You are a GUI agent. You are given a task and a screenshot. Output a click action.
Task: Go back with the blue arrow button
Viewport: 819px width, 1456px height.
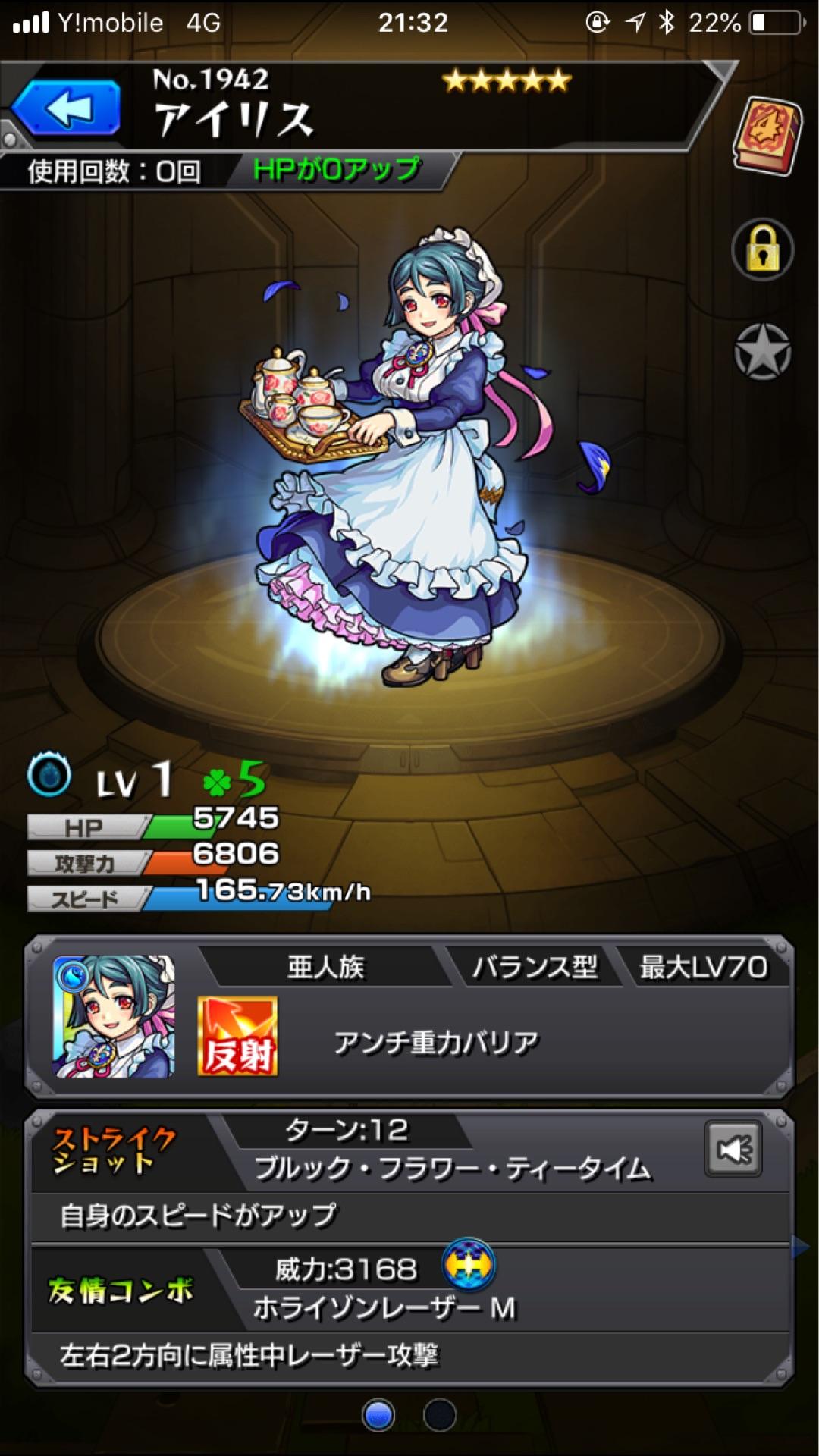point(67,108)
